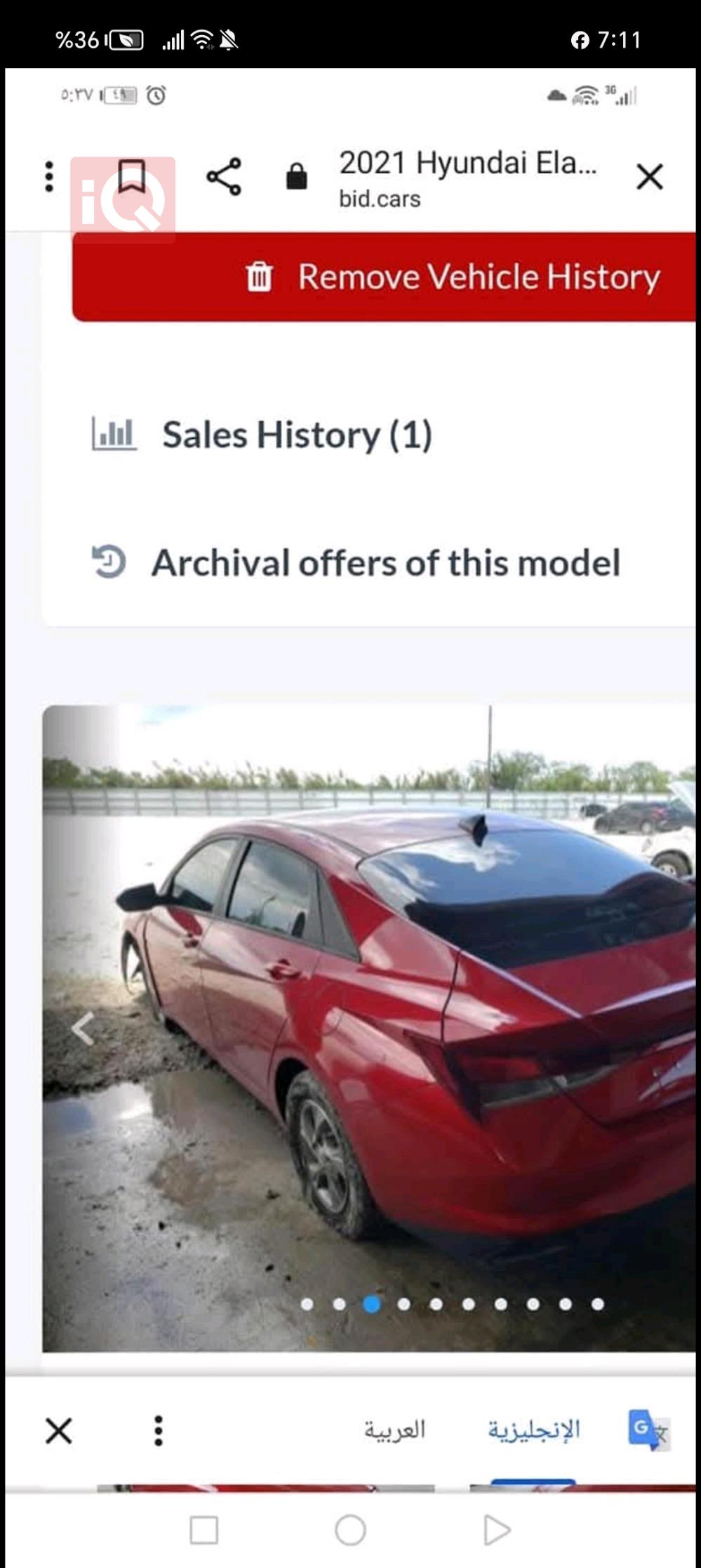Open the browser overflow menu
701x1568 pixels.
point(49,176)
